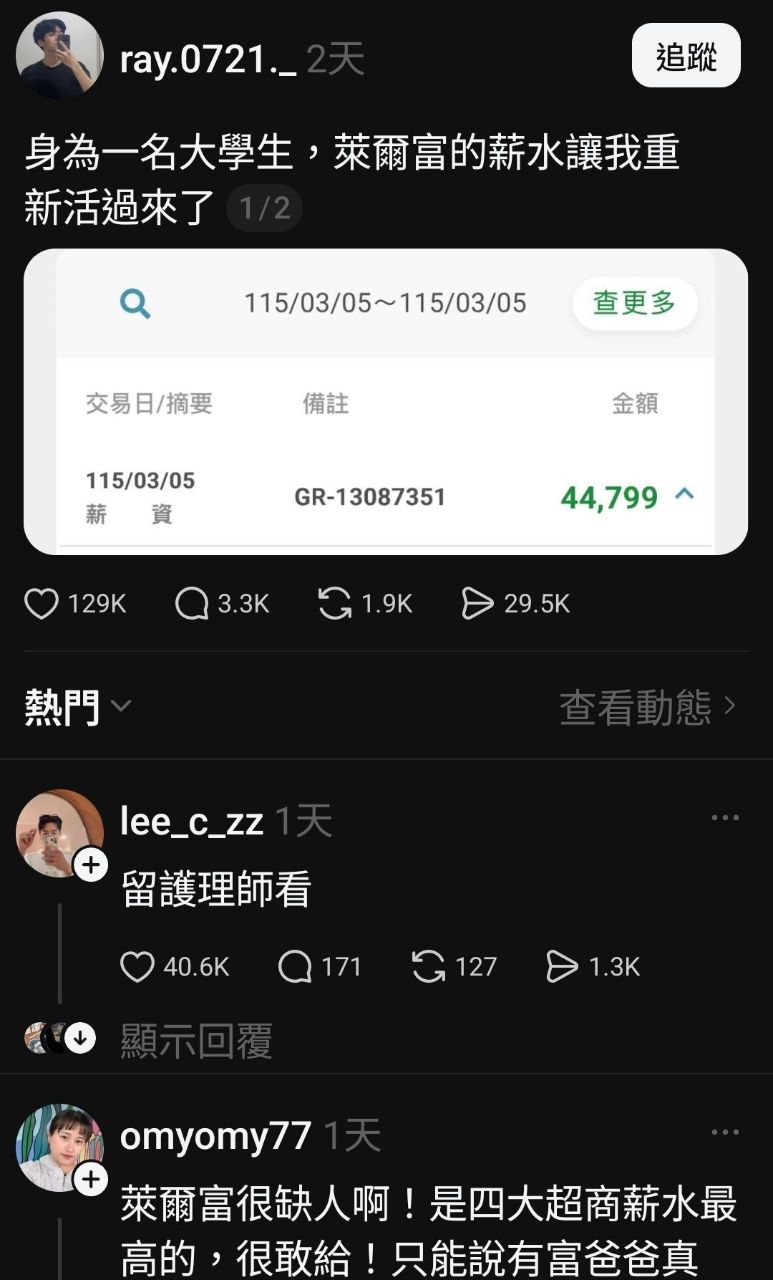Screen dimensions: 773x1280
Task: Open 查看動態 activity view
Action: tap(647, 707)
